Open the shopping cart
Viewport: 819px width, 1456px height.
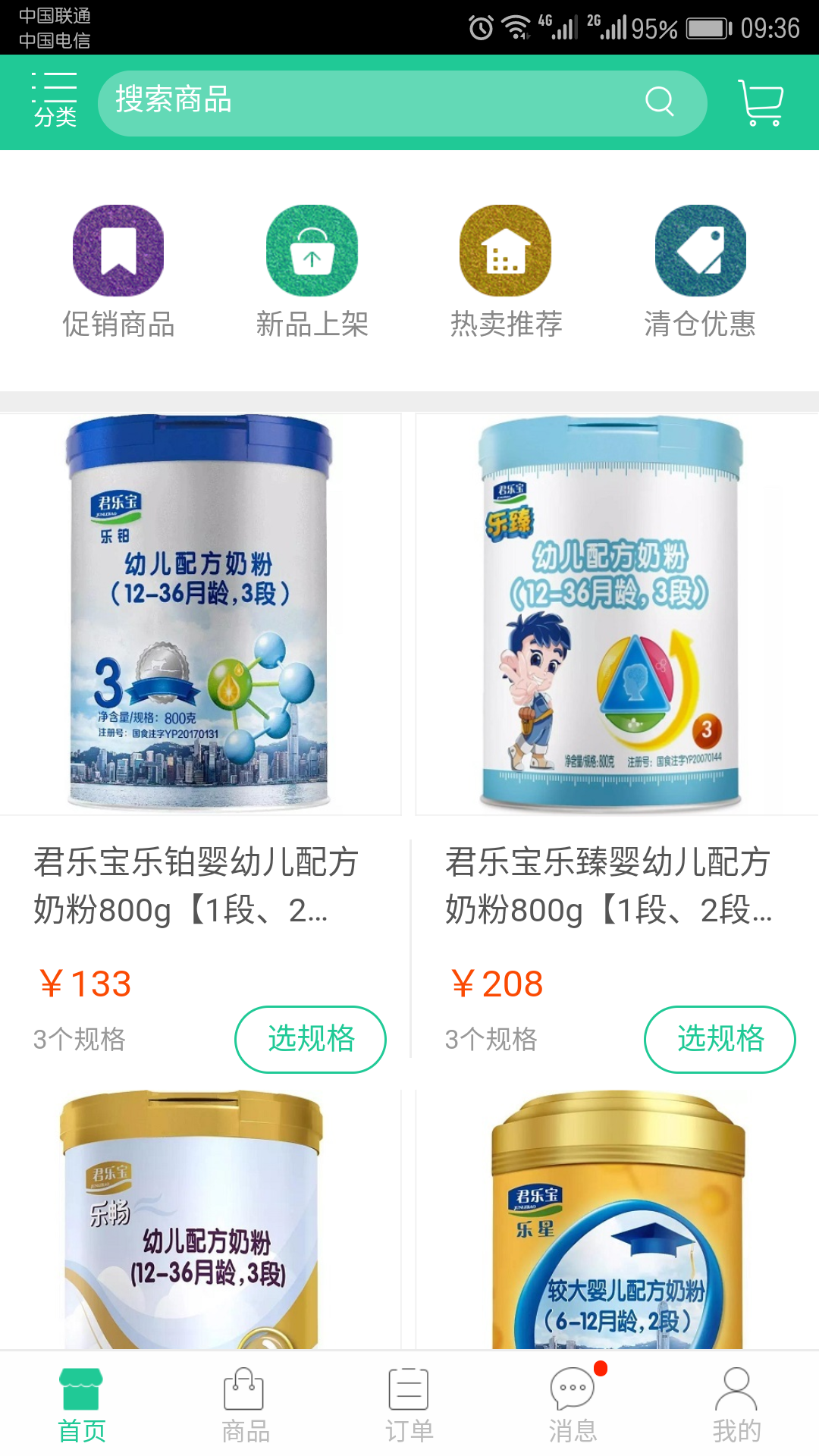pos(761,102)
